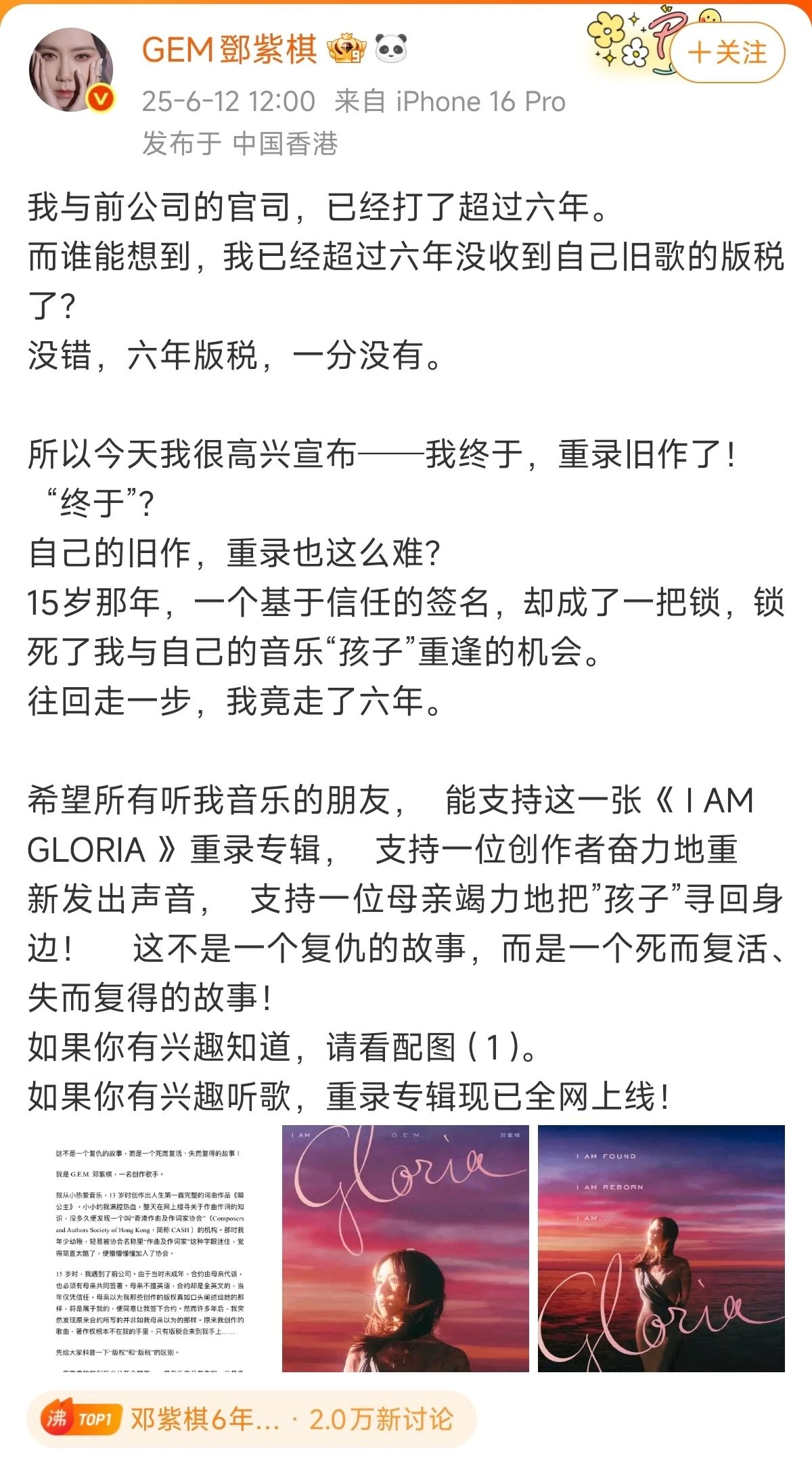This screenshot has width=812, height=1467.
Task: Open the GEM 鄧紫棋 username link
Action: [x=229, y=50]
